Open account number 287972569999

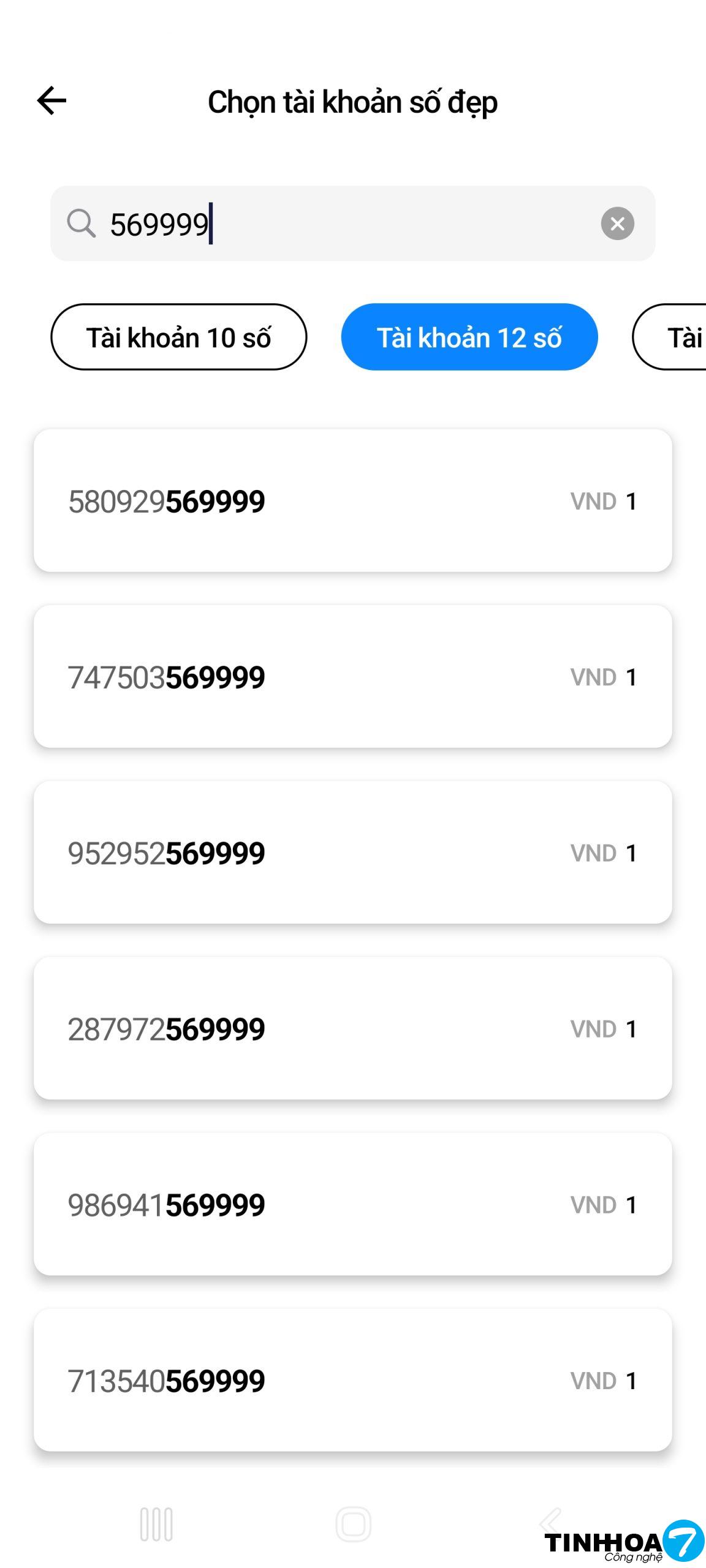pyautogui.click(x=352, y=1028)
